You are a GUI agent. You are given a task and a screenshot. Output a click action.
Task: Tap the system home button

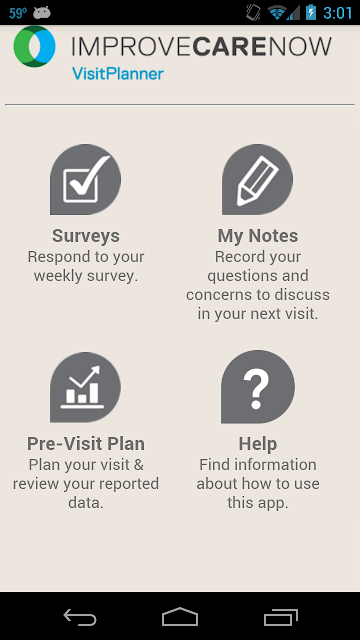point(180,617)
